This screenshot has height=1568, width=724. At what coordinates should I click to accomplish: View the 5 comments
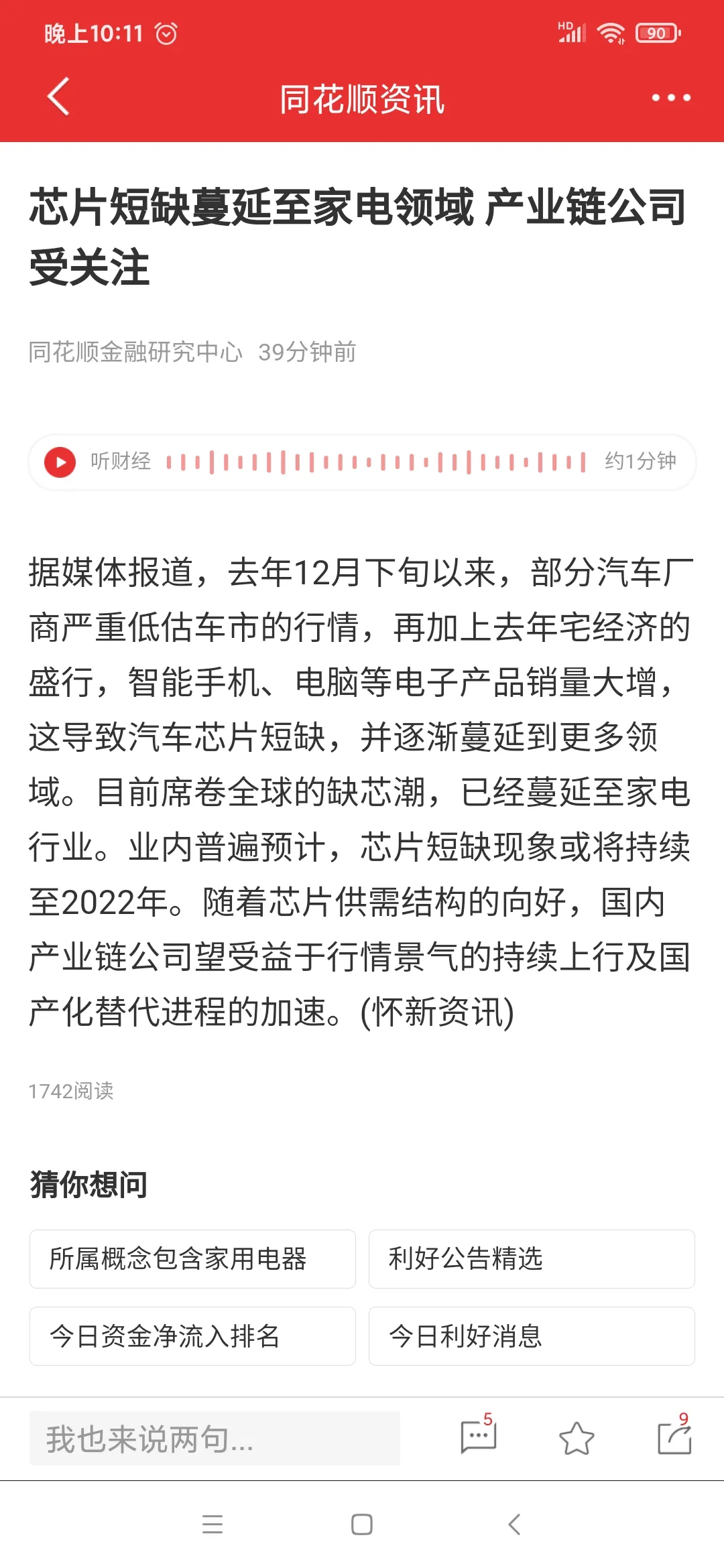click(x=479, y=1435)
